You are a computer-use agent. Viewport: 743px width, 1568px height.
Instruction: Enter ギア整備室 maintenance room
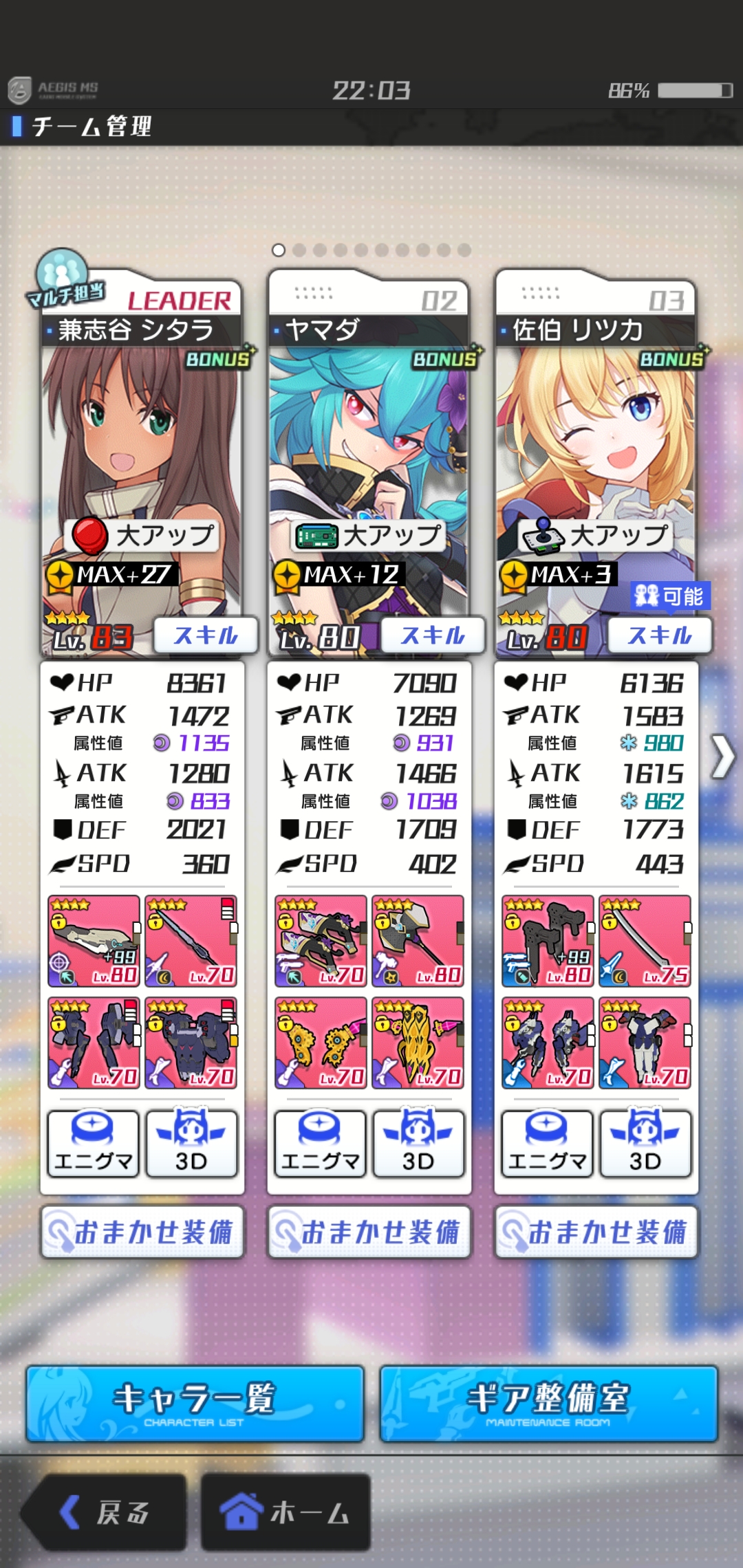click(548, 1403)
